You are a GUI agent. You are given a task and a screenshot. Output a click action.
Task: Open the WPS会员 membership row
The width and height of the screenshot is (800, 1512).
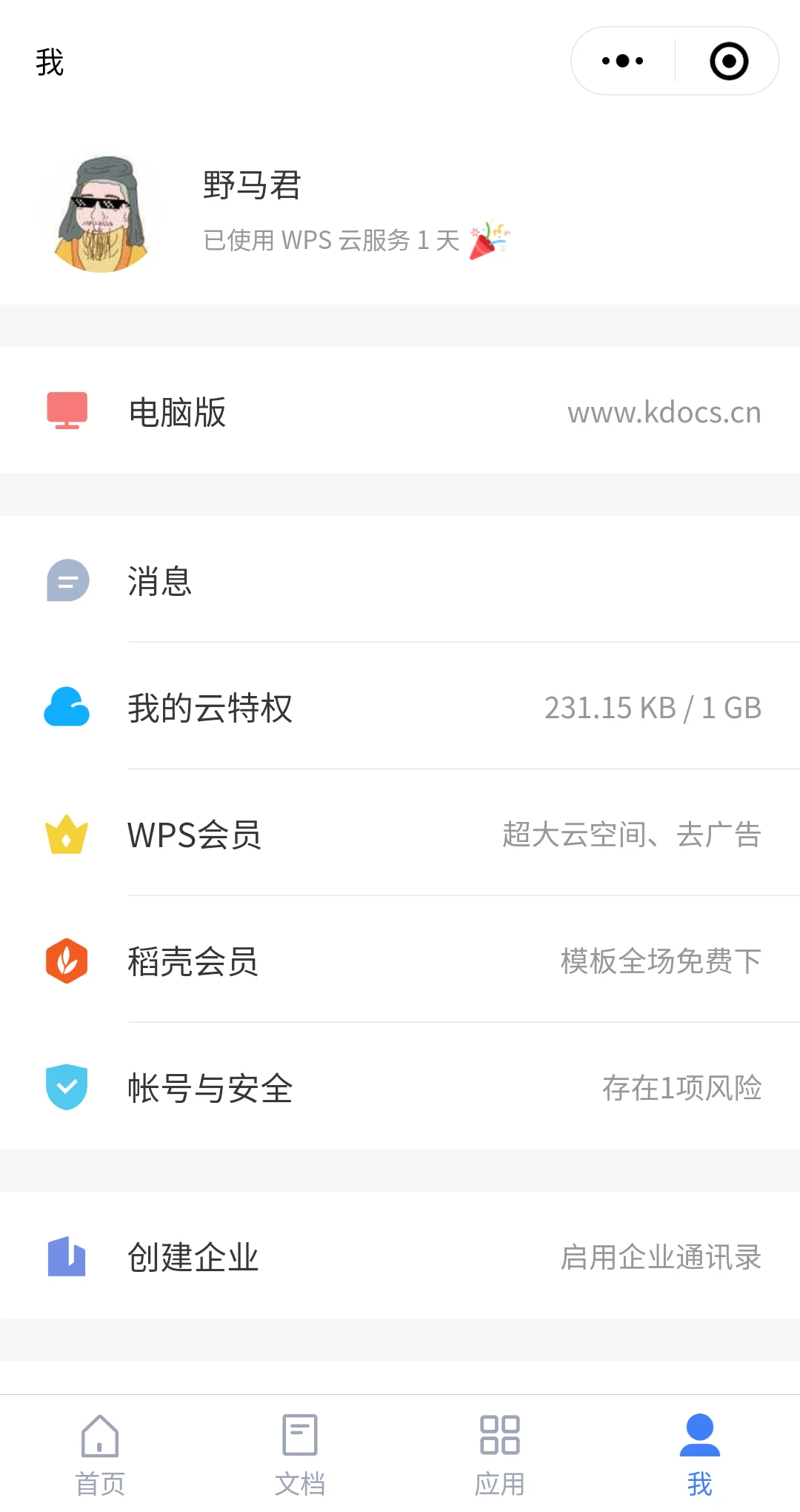pos(400,834)
